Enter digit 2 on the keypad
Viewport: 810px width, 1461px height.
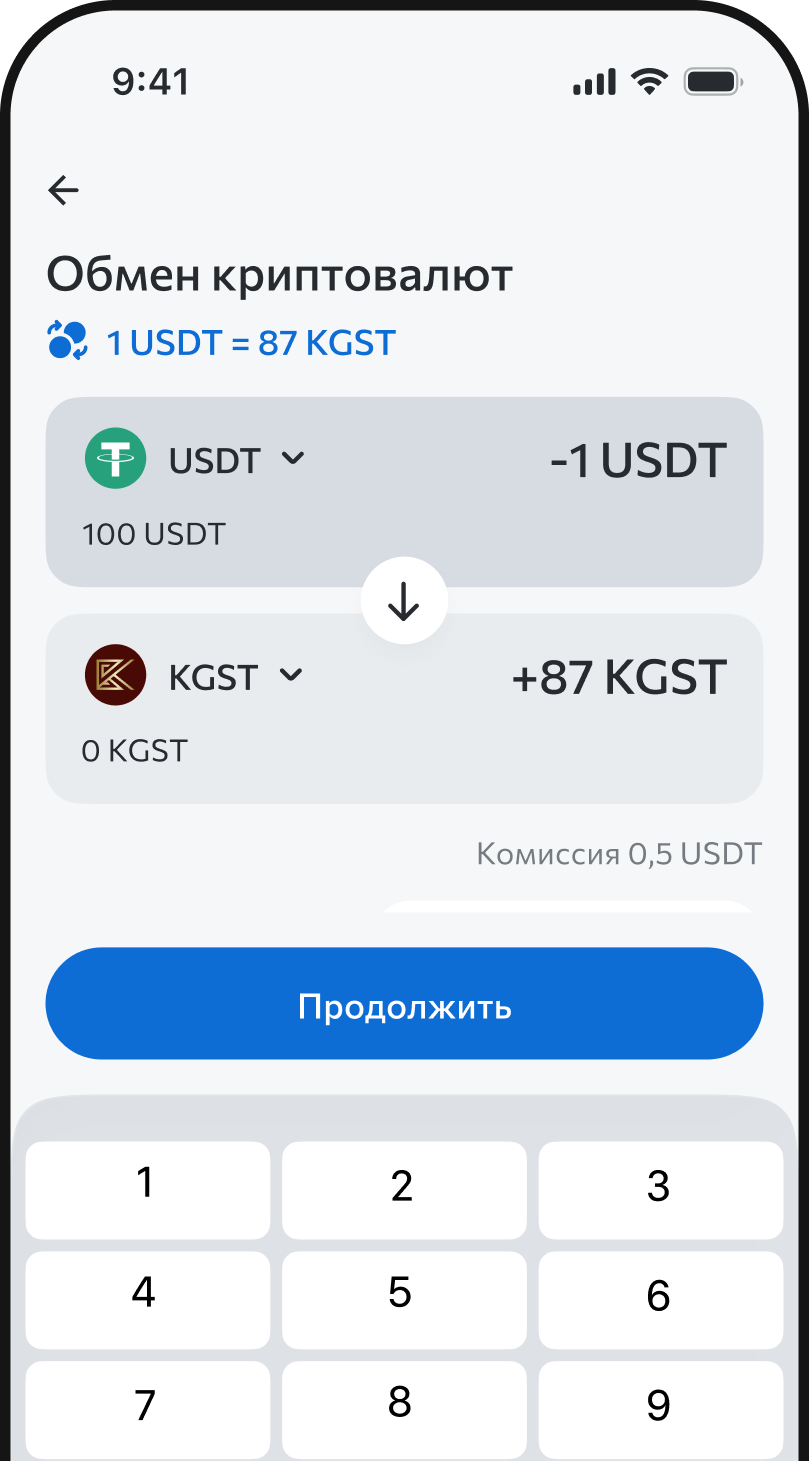click(403, 1189)
